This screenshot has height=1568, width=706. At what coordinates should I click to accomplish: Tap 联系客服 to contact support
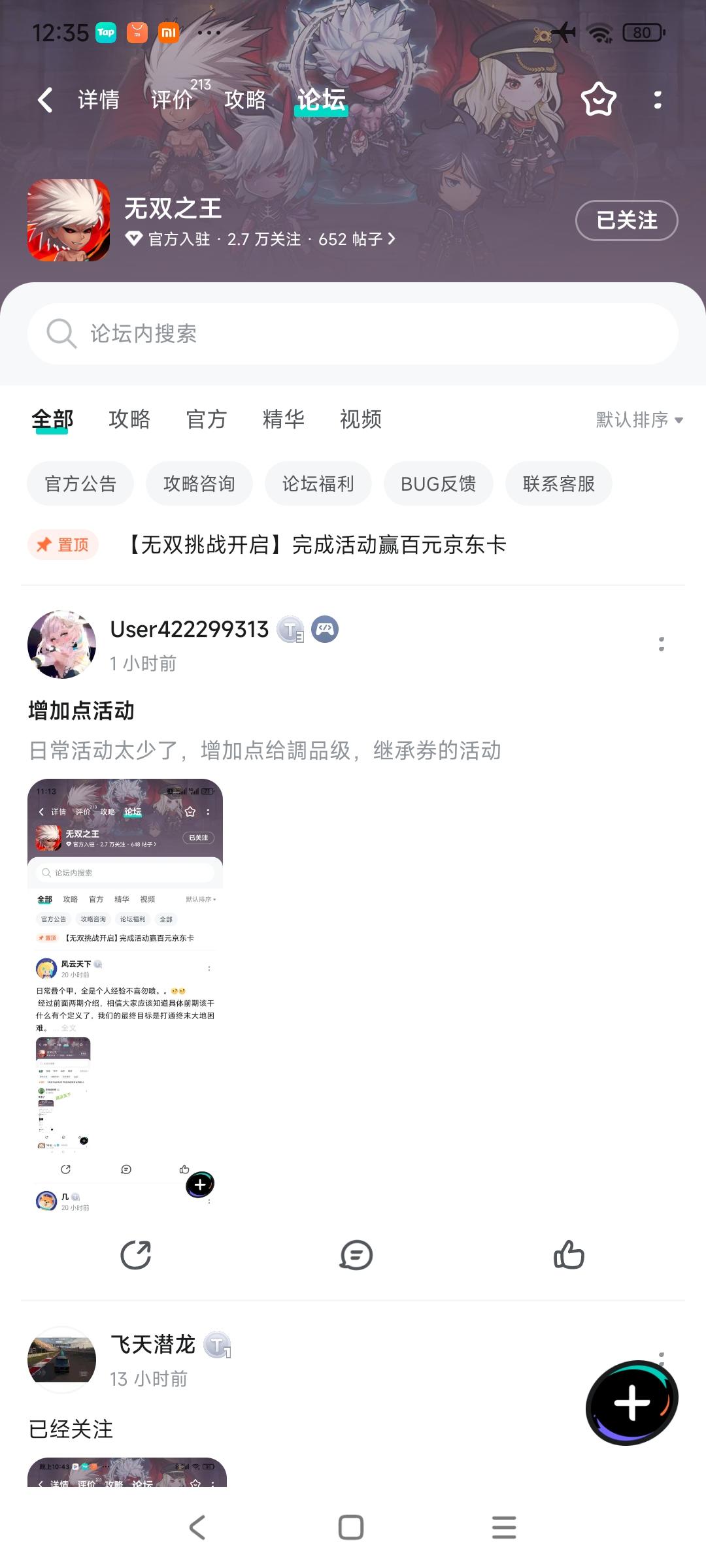pos(558,483)
